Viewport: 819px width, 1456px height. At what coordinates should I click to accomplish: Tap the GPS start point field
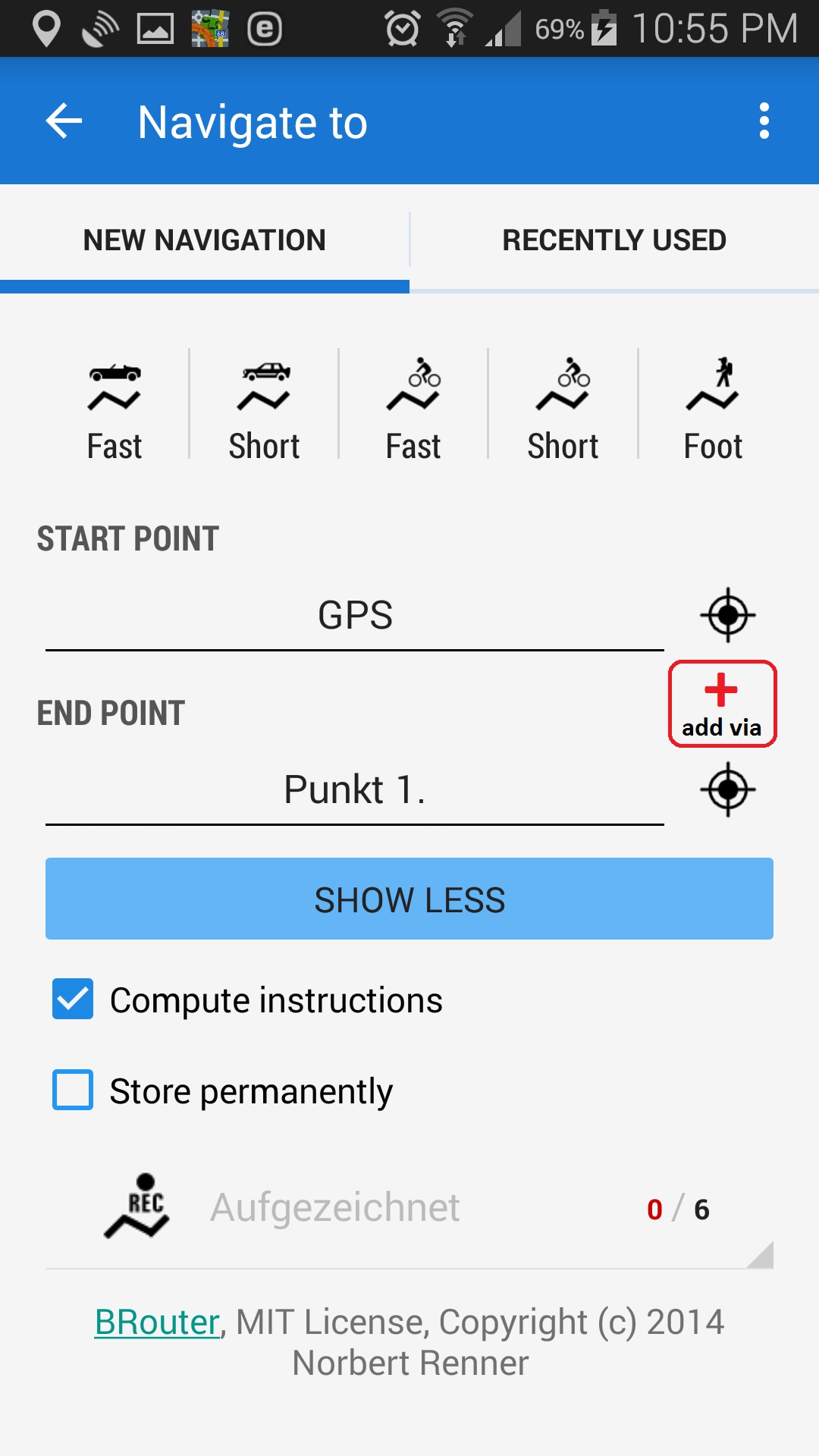[354, 615]
